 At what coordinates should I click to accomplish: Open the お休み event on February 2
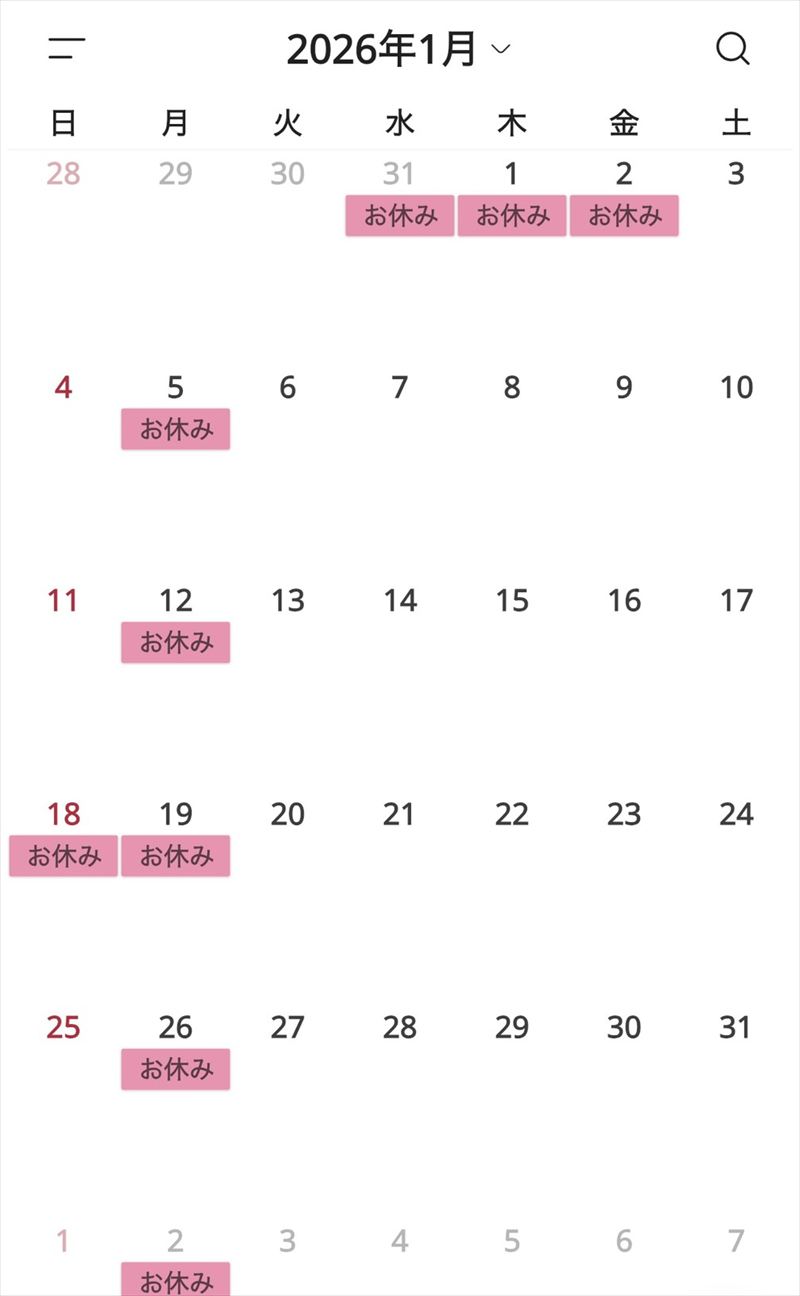click(x=176, y=1280)
